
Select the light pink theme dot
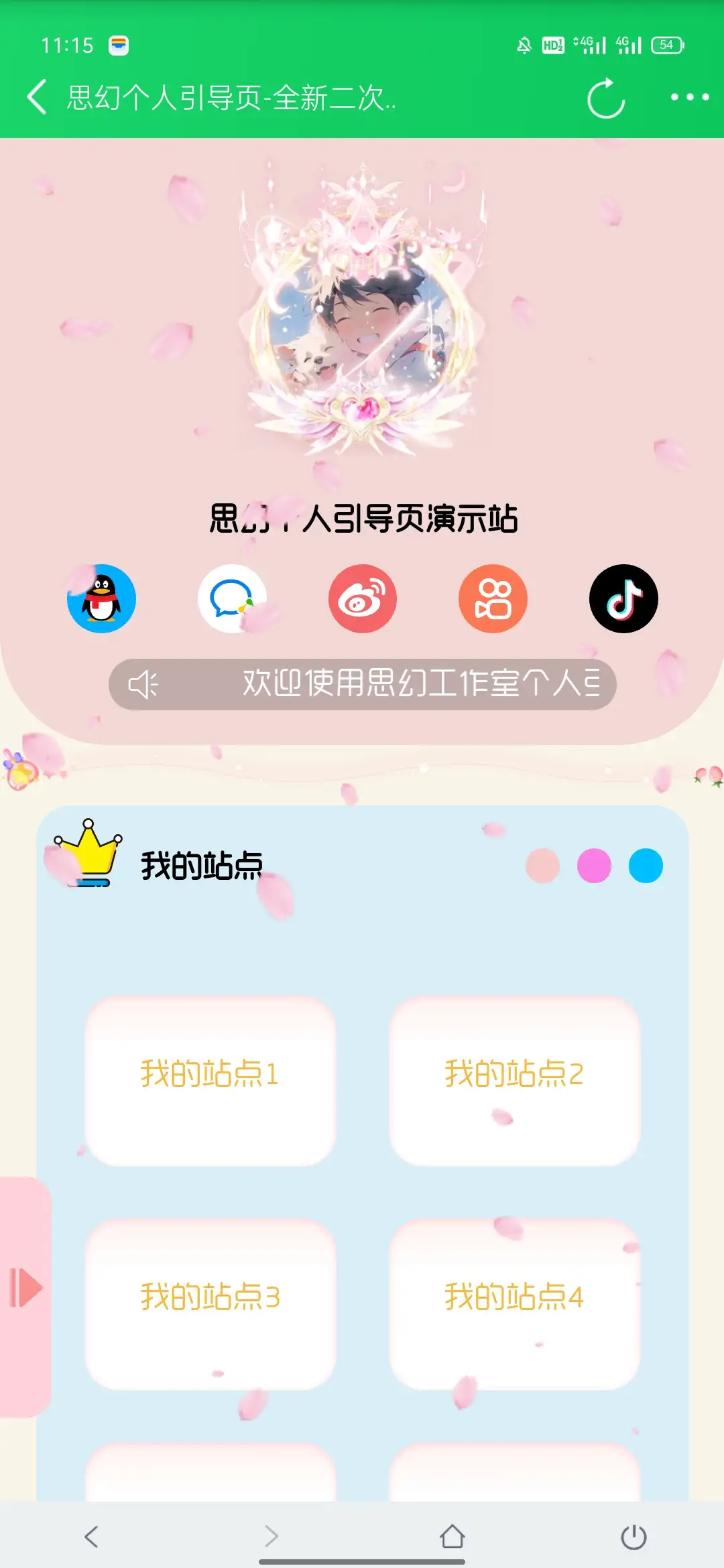tap(542, 866)
